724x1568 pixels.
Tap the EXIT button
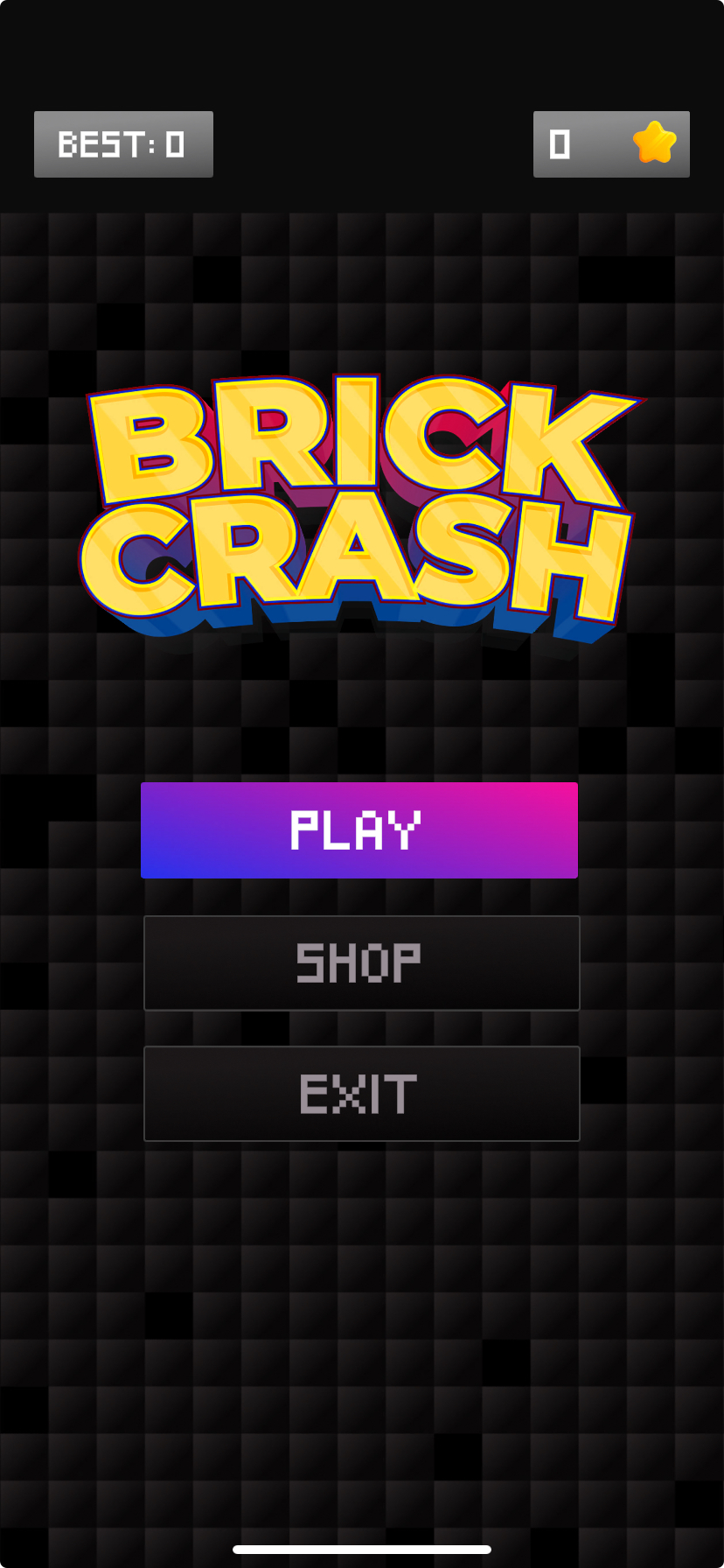[x=361, y=1094]
